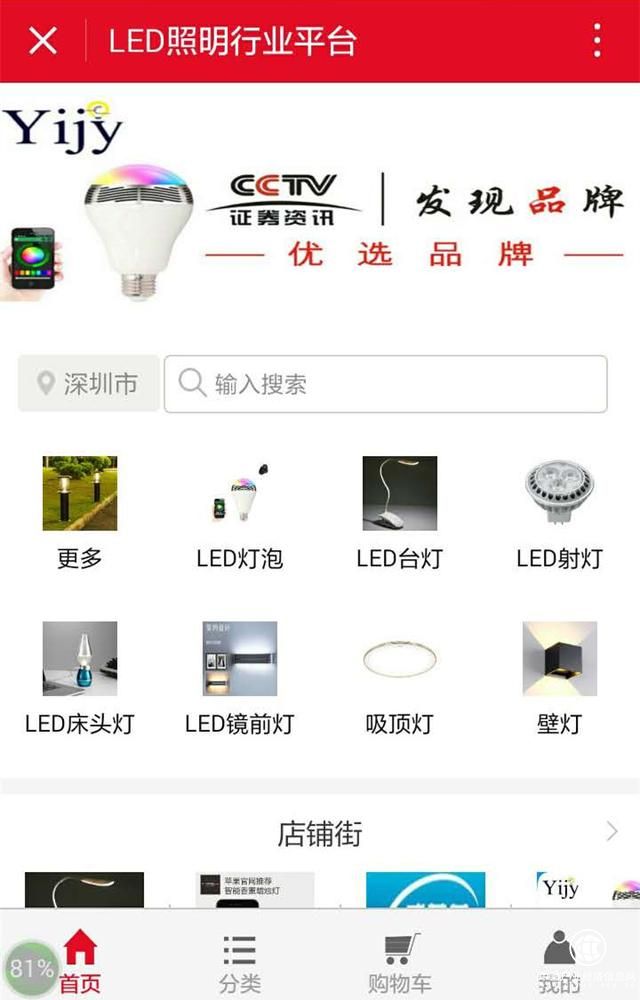Go to the 首页 tab
This screenshot has width=640, height=1000.
(x=80, y=960)
